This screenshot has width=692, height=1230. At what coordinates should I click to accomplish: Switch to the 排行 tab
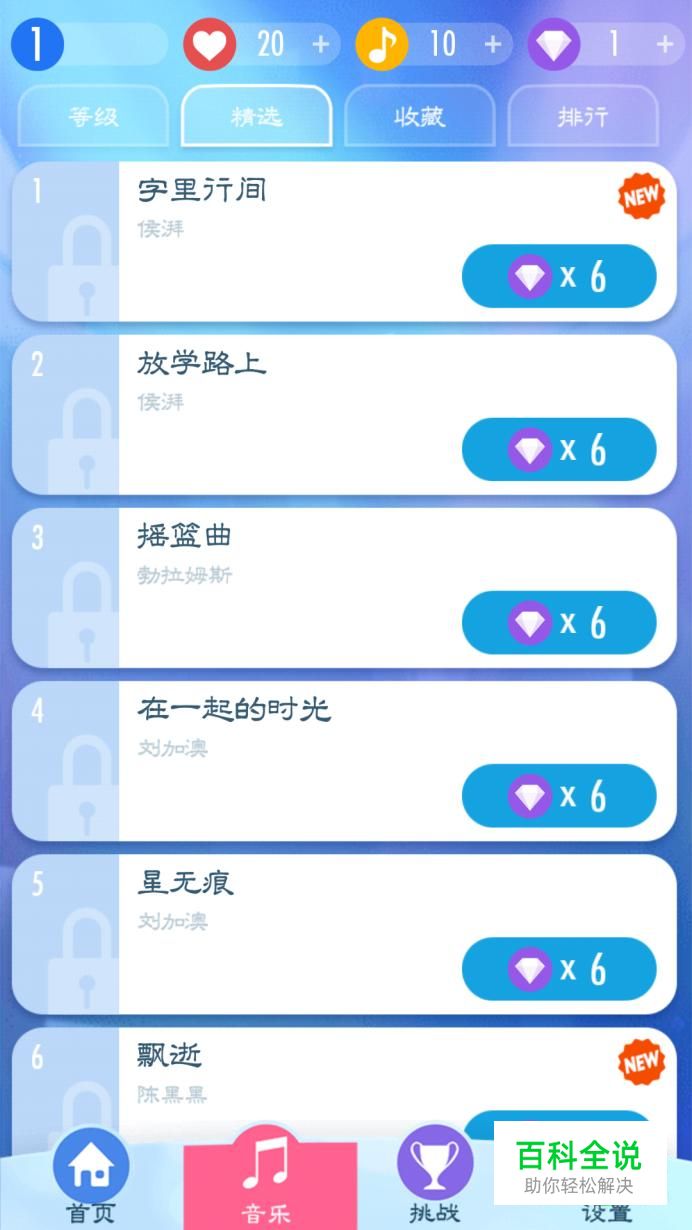[x=583, y=116]
